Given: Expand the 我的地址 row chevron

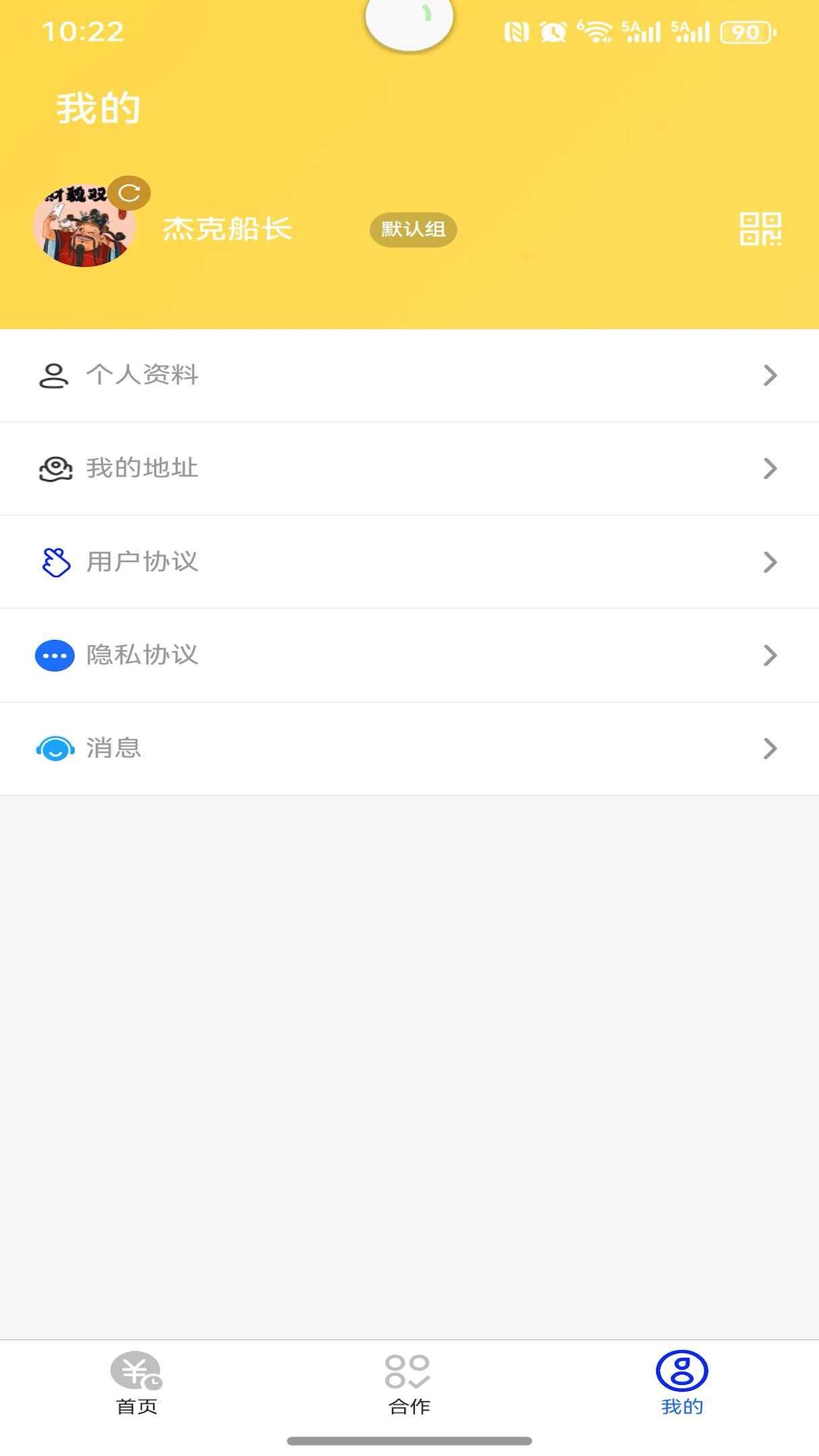Looking at the screenshot, I should coord(770,469).
